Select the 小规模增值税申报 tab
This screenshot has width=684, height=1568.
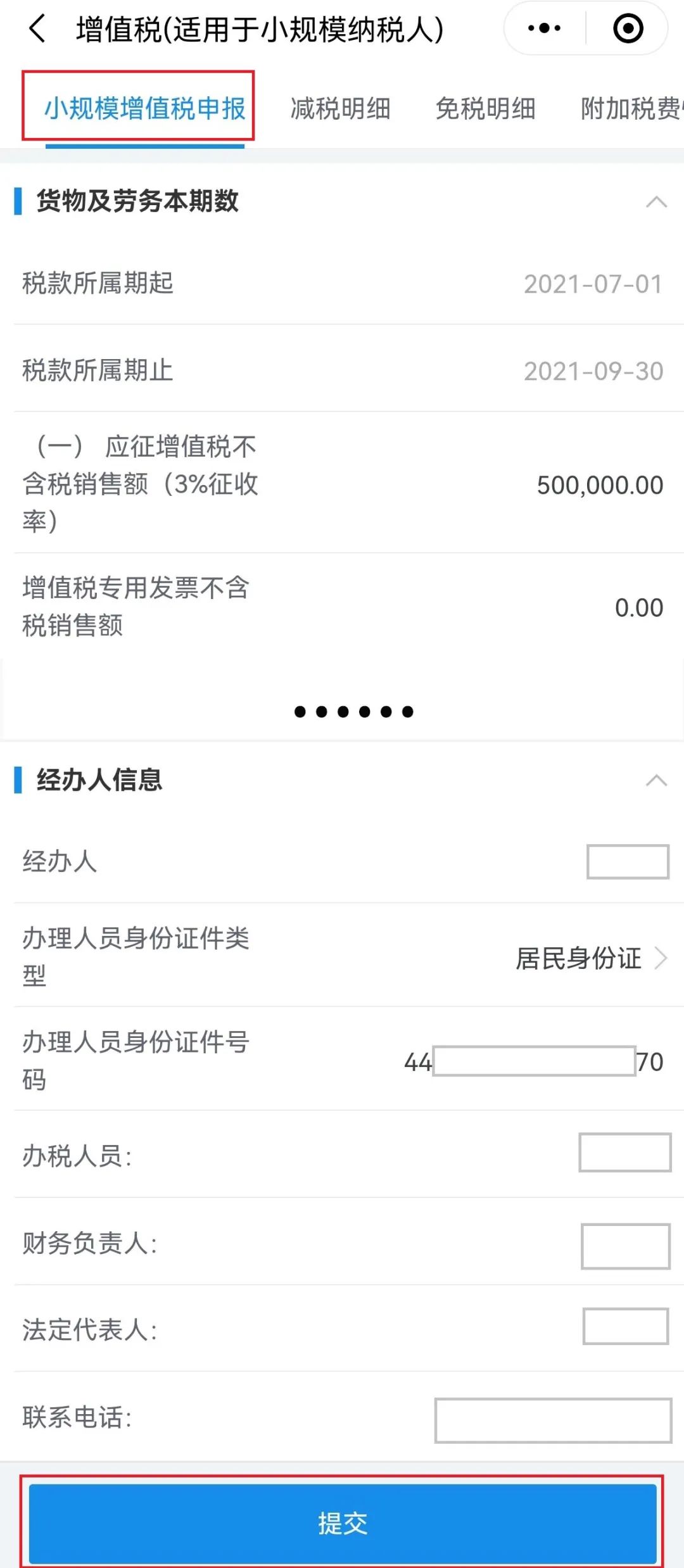144,108
